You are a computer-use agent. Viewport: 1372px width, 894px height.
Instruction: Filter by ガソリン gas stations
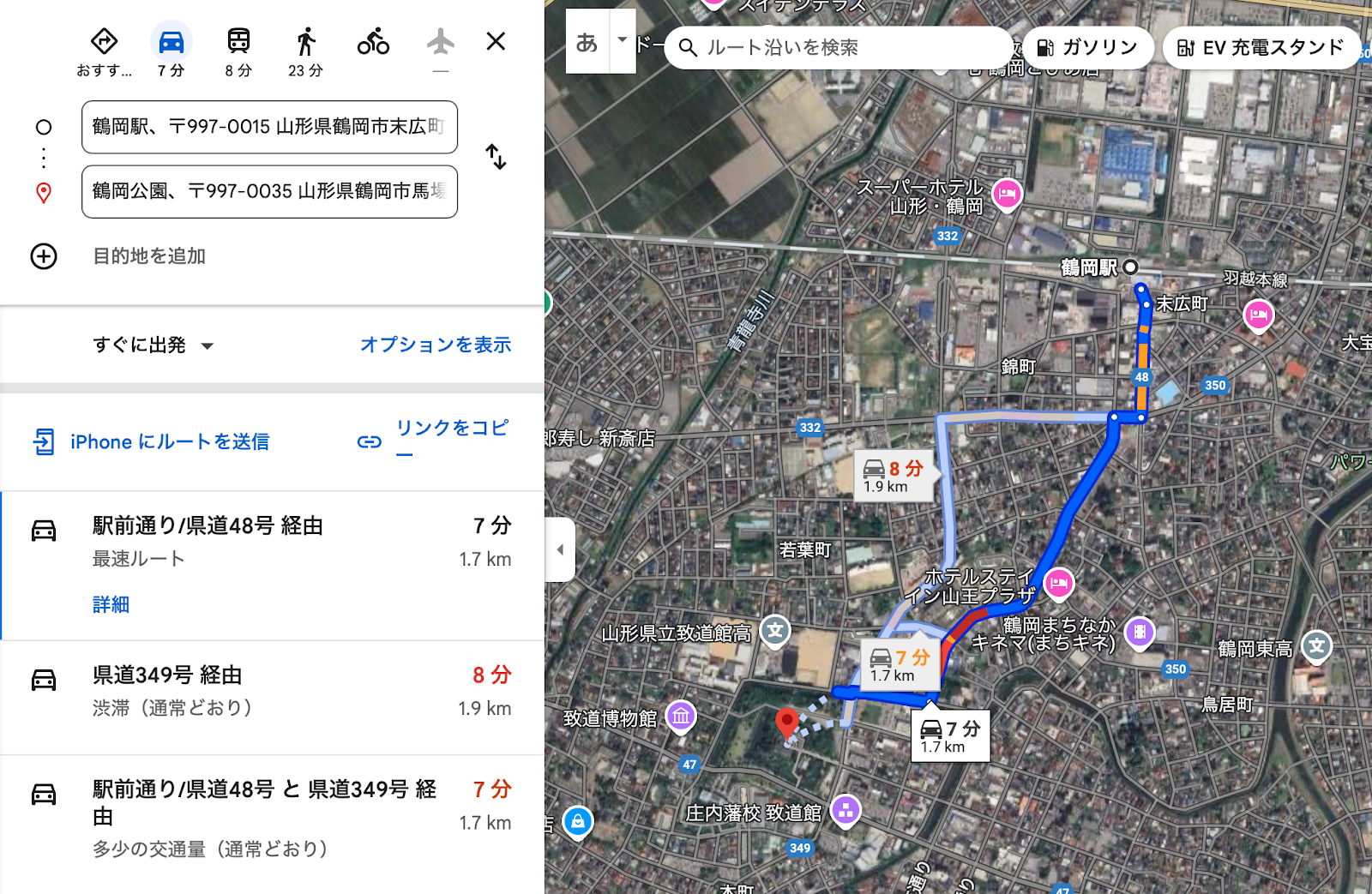[1086, 48]
